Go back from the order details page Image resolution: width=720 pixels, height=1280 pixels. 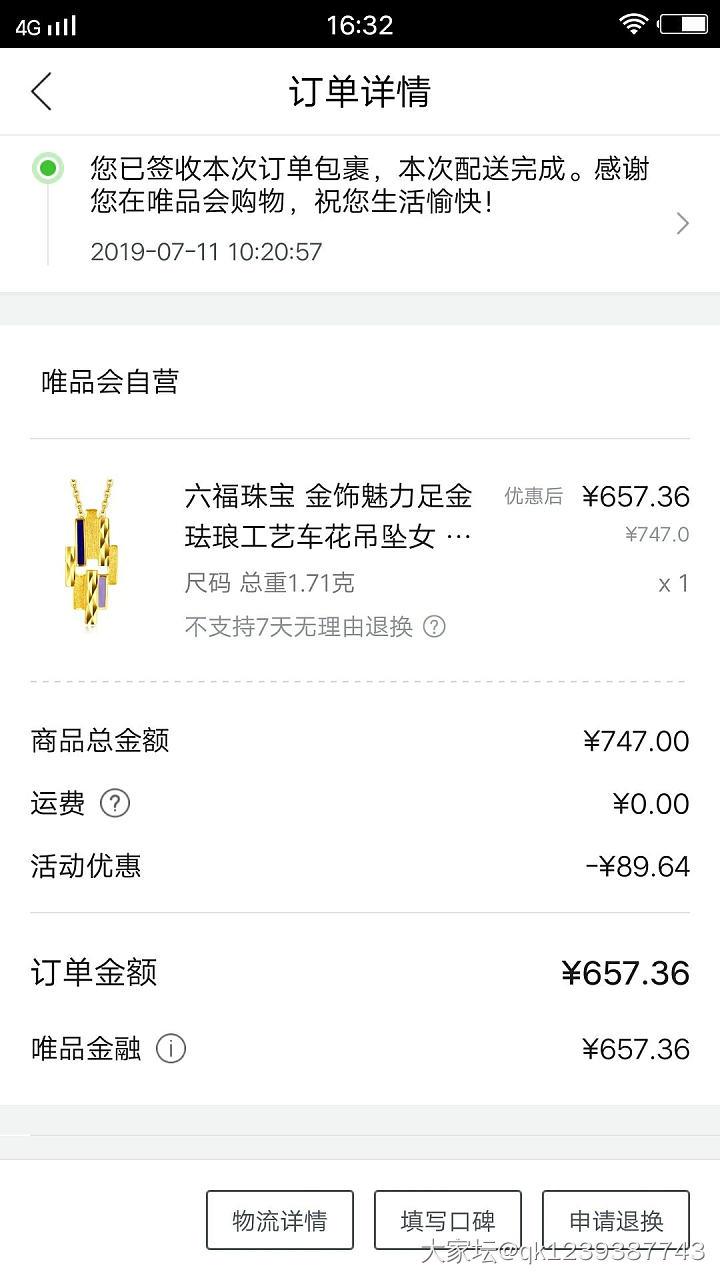click(41, 92)
